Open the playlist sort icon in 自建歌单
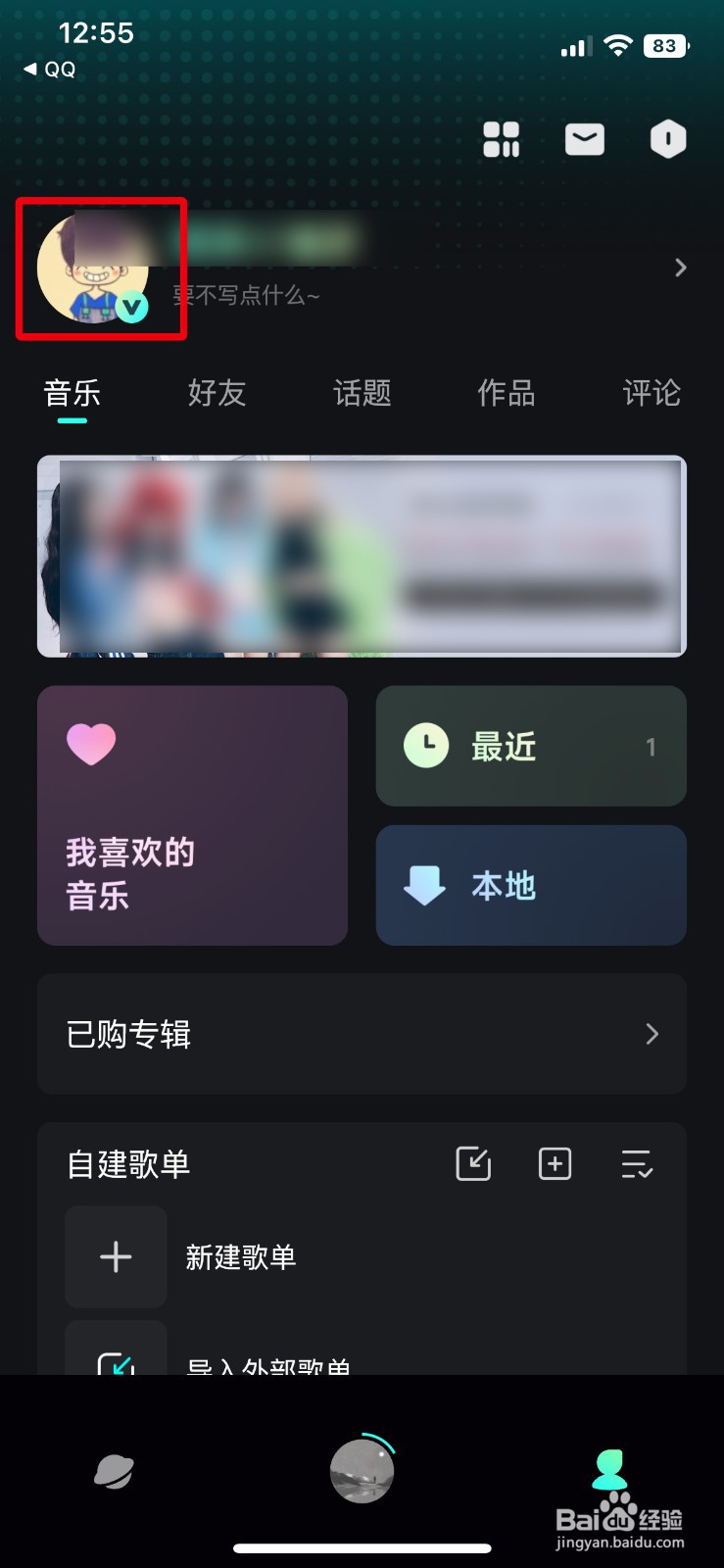The height and width of the screenshot is (1568, 724). tap(636, 1163)
